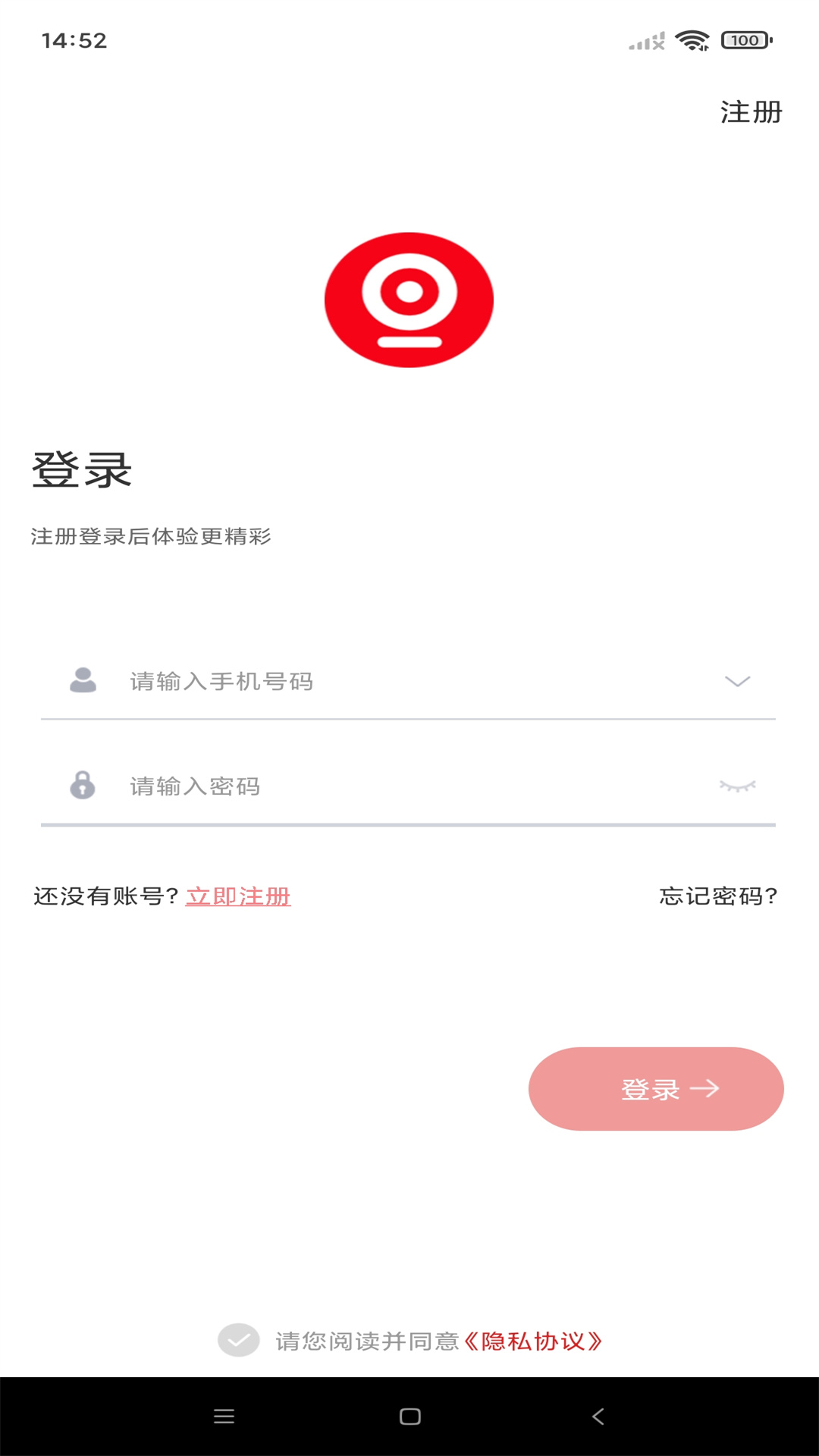Click the padlock icon beside password input

tap(83, 786)
